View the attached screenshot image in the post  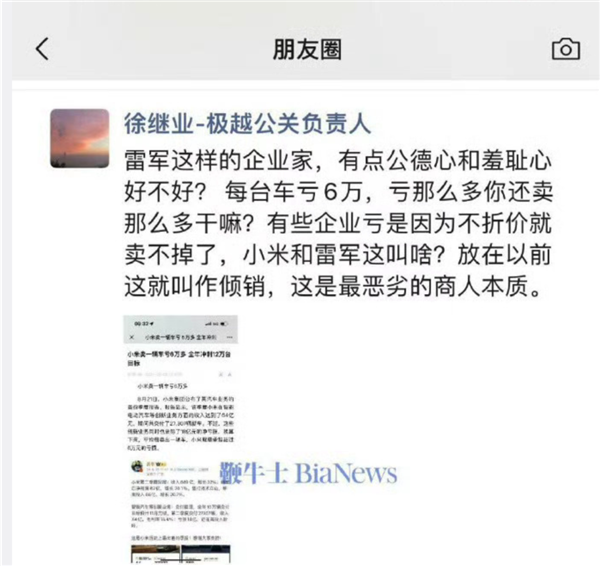coord(181,440)
